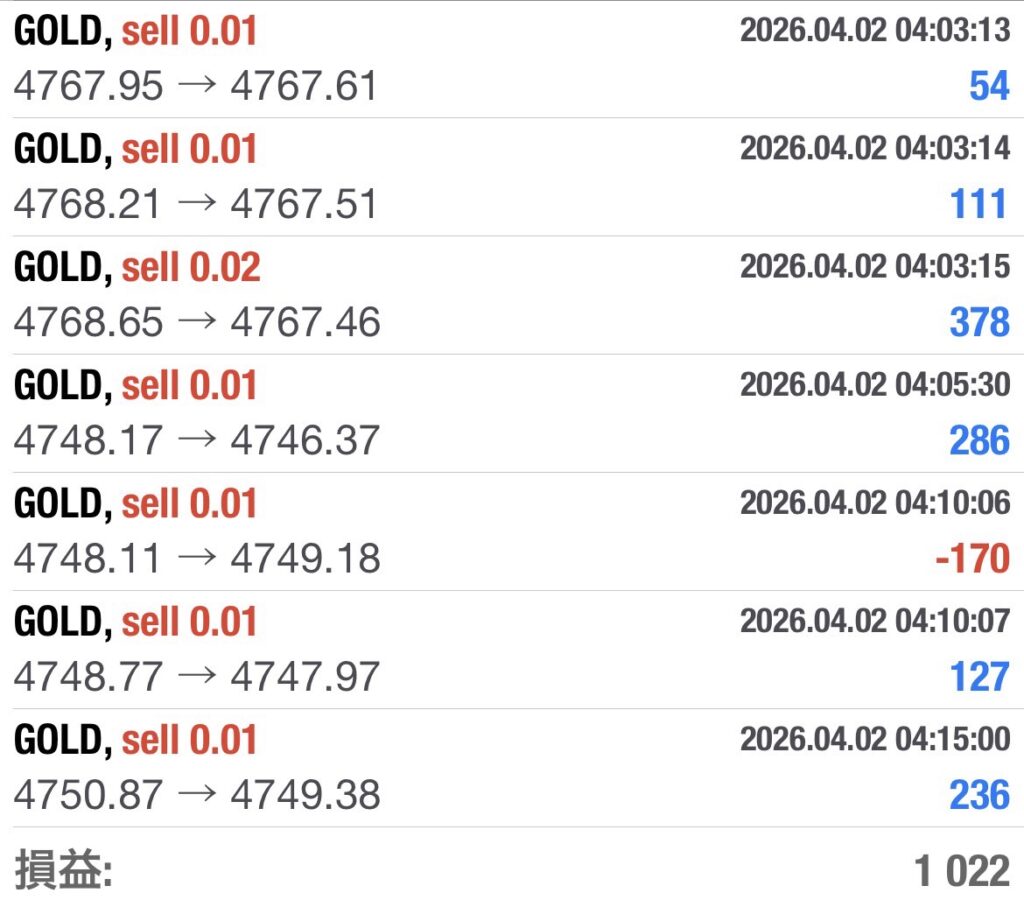Open the GOLD trade with profit 111
Viewport: 1024px width, 900px height.
coord(512,177)
